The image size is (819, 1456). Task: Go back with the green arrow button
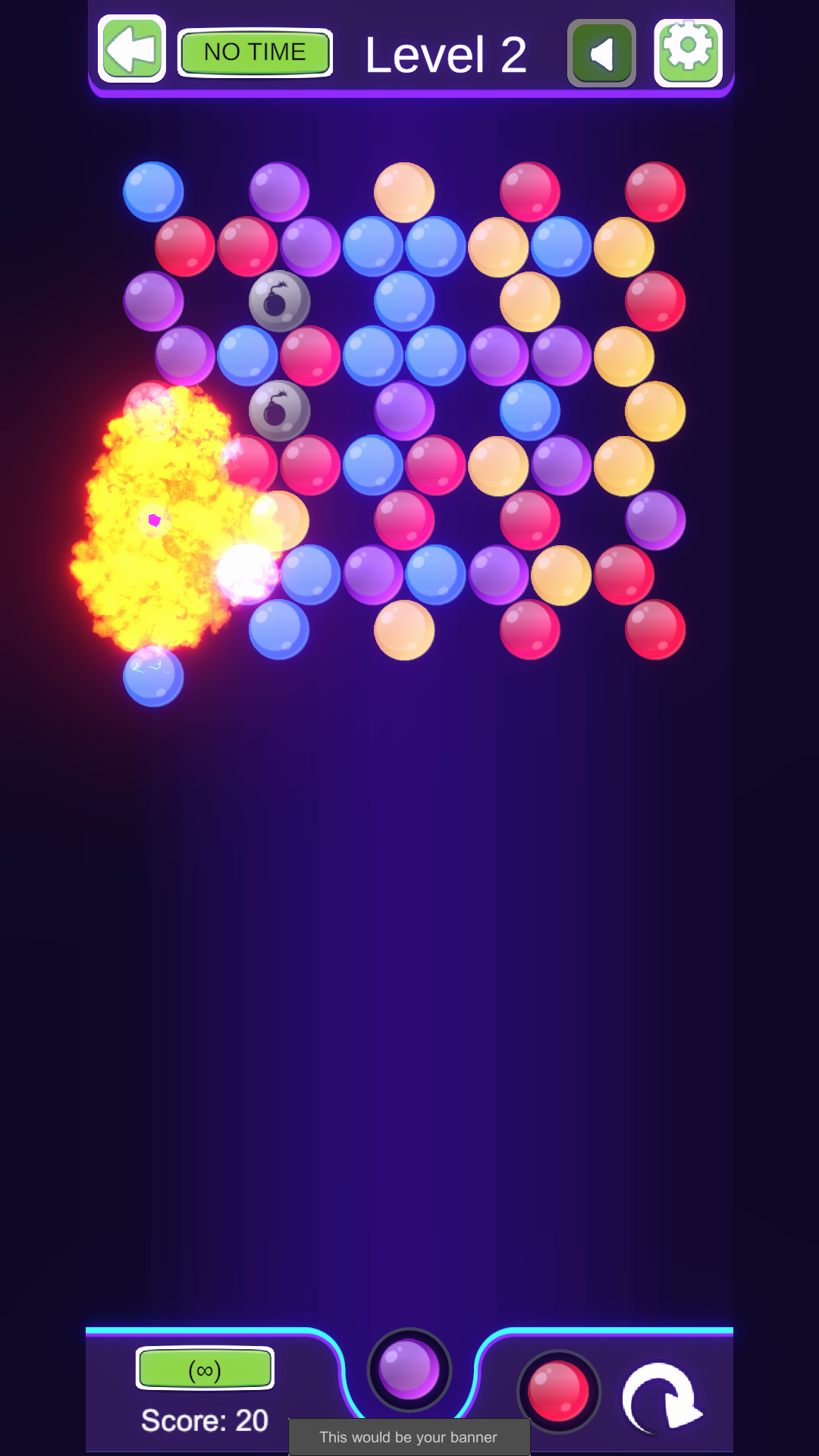pos(132,49)
